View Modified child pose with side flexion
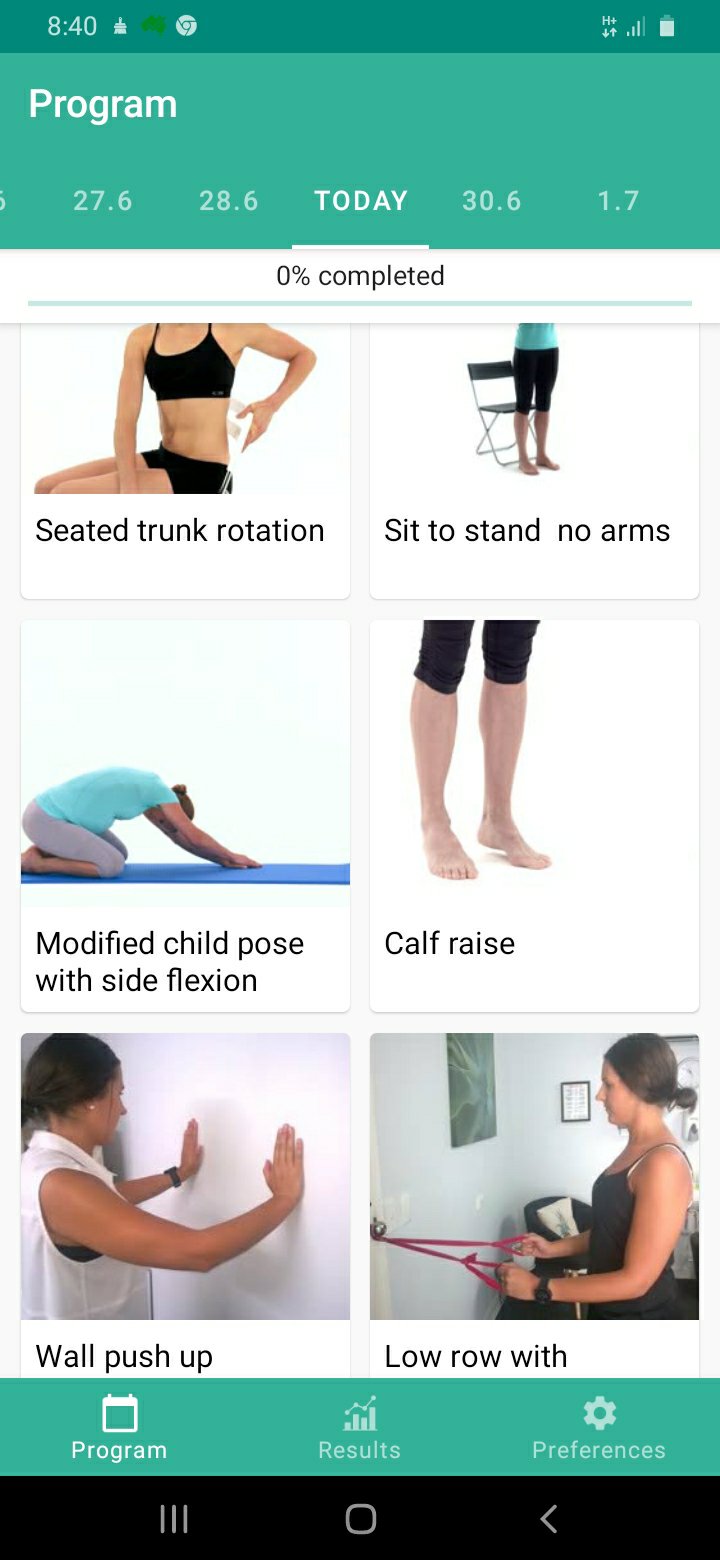This screenshot has width=720, height=1560. (x=185, y=815)
